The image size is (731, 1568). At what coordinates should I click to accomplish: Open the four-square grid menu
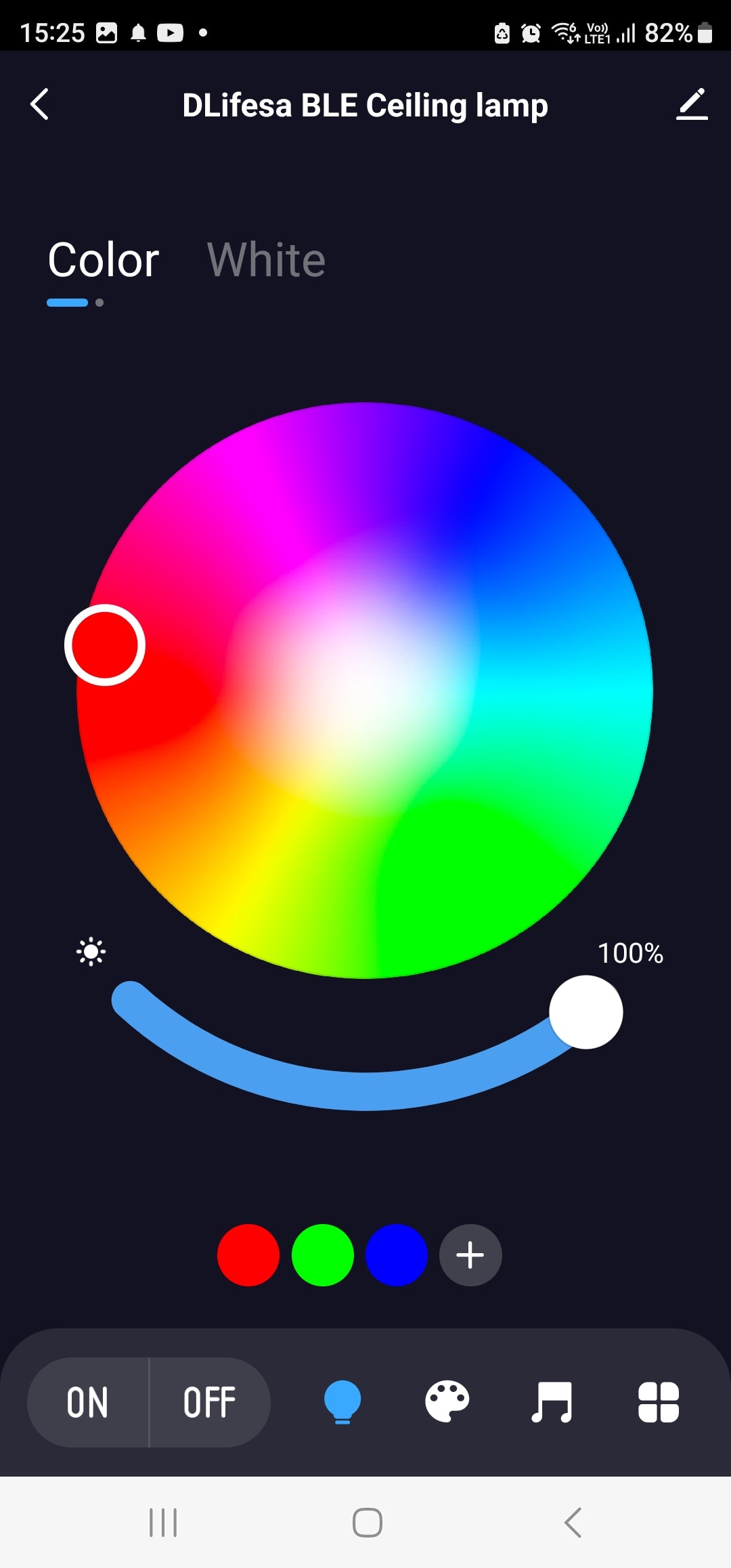tap(658, 1402)
